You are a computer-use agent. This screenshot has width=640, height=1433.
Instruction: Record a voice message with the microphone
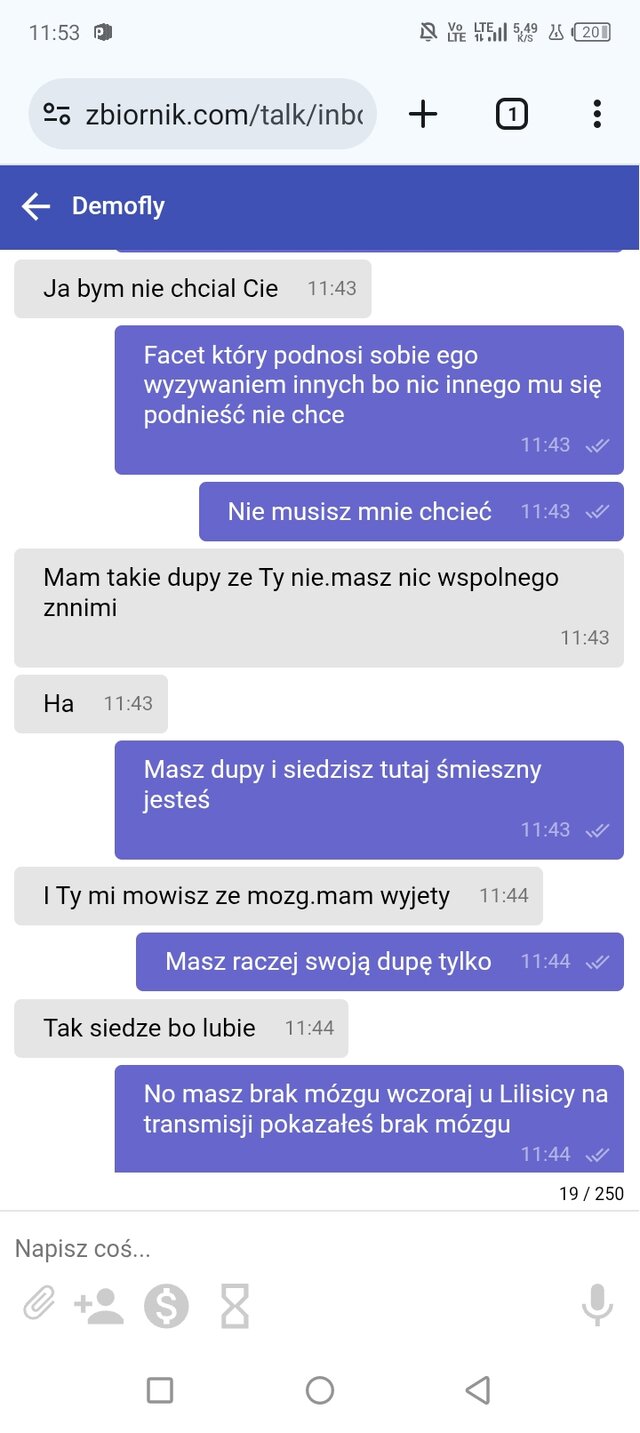point(597,1305)
